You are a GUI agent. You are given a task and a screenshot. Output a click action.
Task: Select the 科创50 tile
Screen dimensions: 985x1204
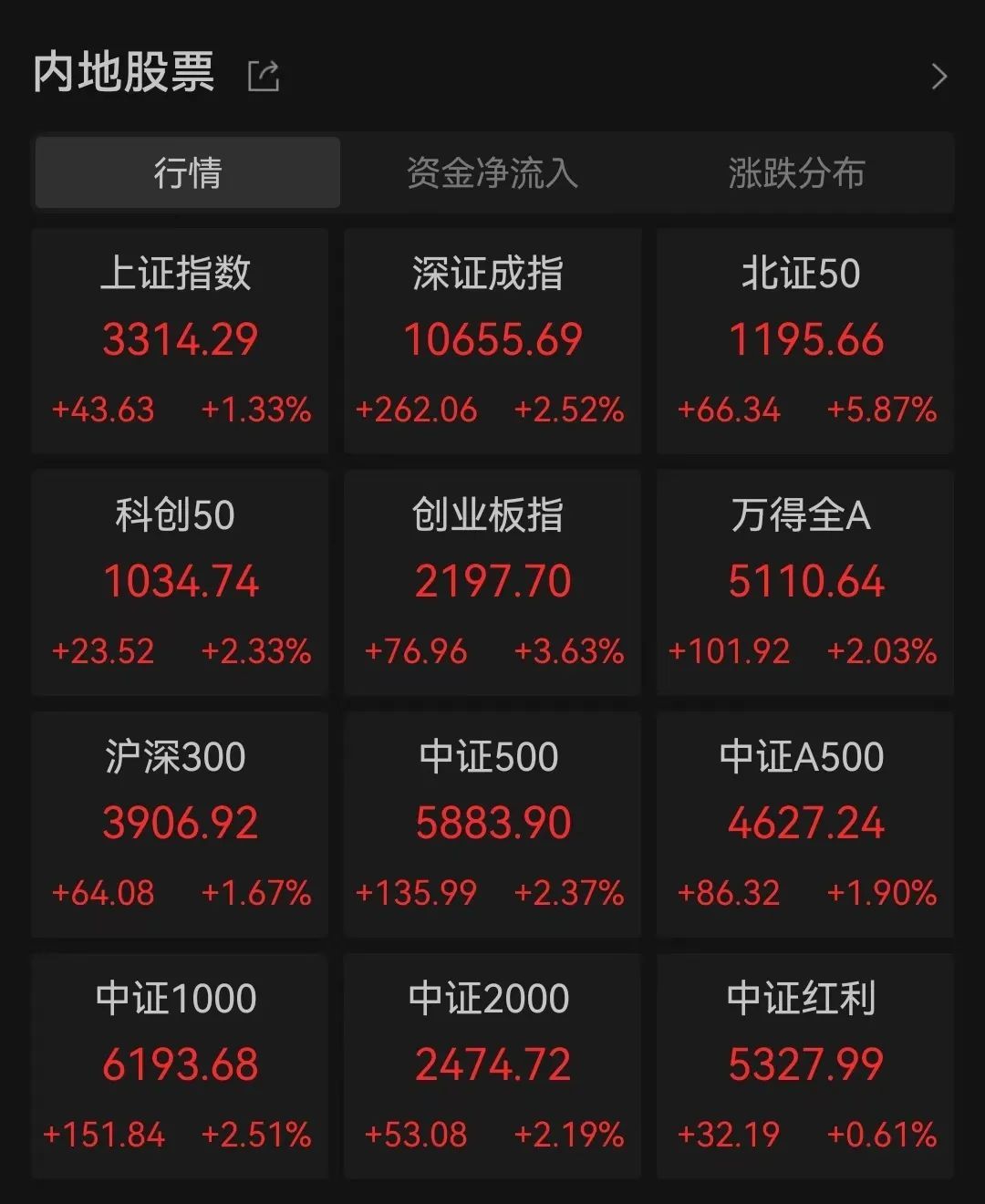[x=180, y=584]
